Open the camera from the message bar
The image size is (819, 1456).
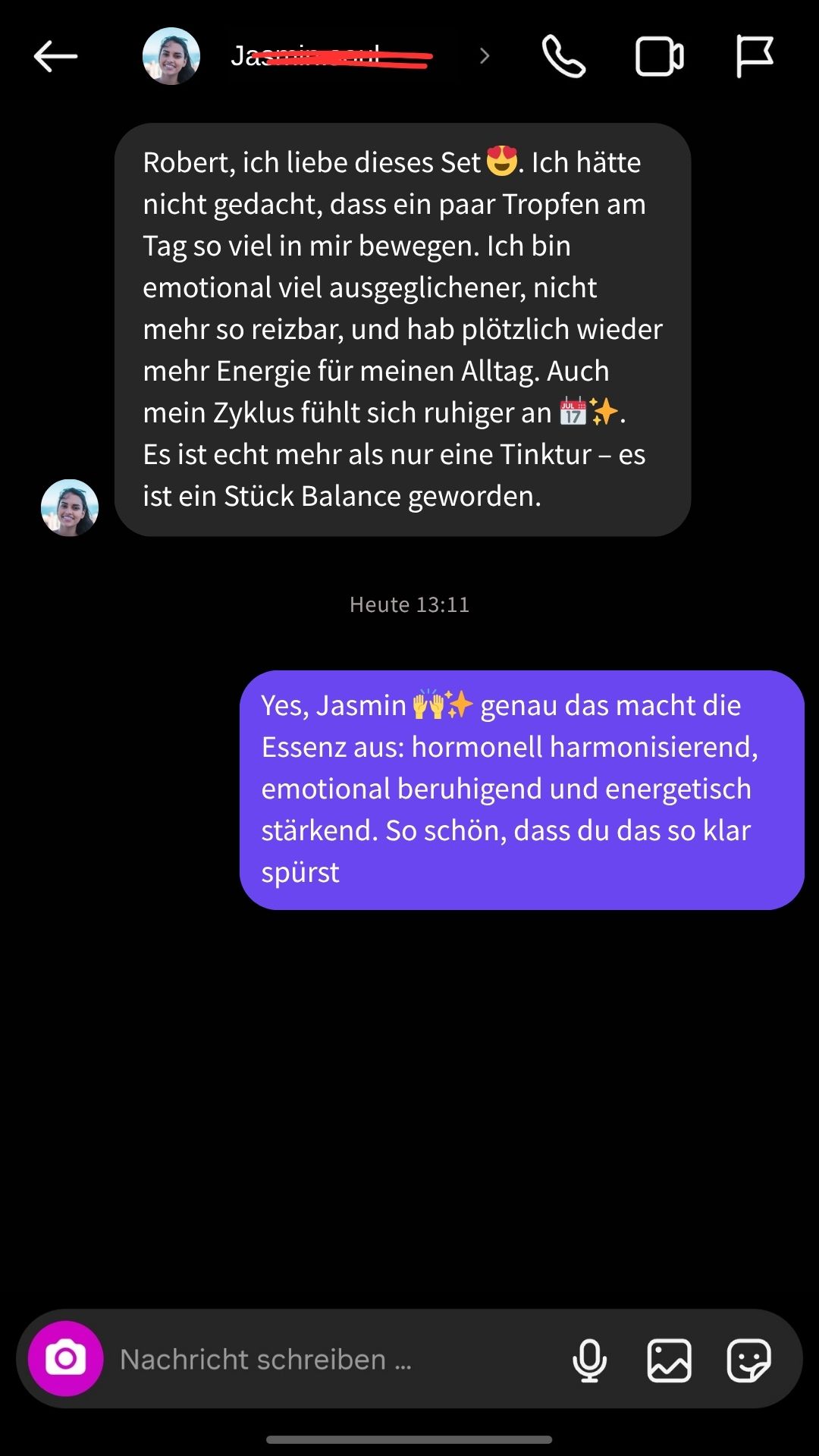[66, 1358]
